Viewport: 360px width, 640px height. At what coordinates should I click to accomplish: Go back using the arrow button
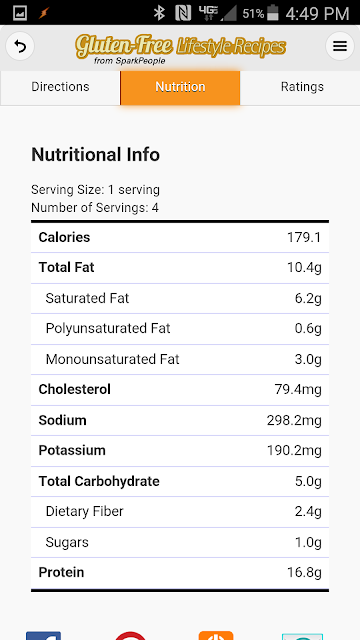tap(20, 46)
